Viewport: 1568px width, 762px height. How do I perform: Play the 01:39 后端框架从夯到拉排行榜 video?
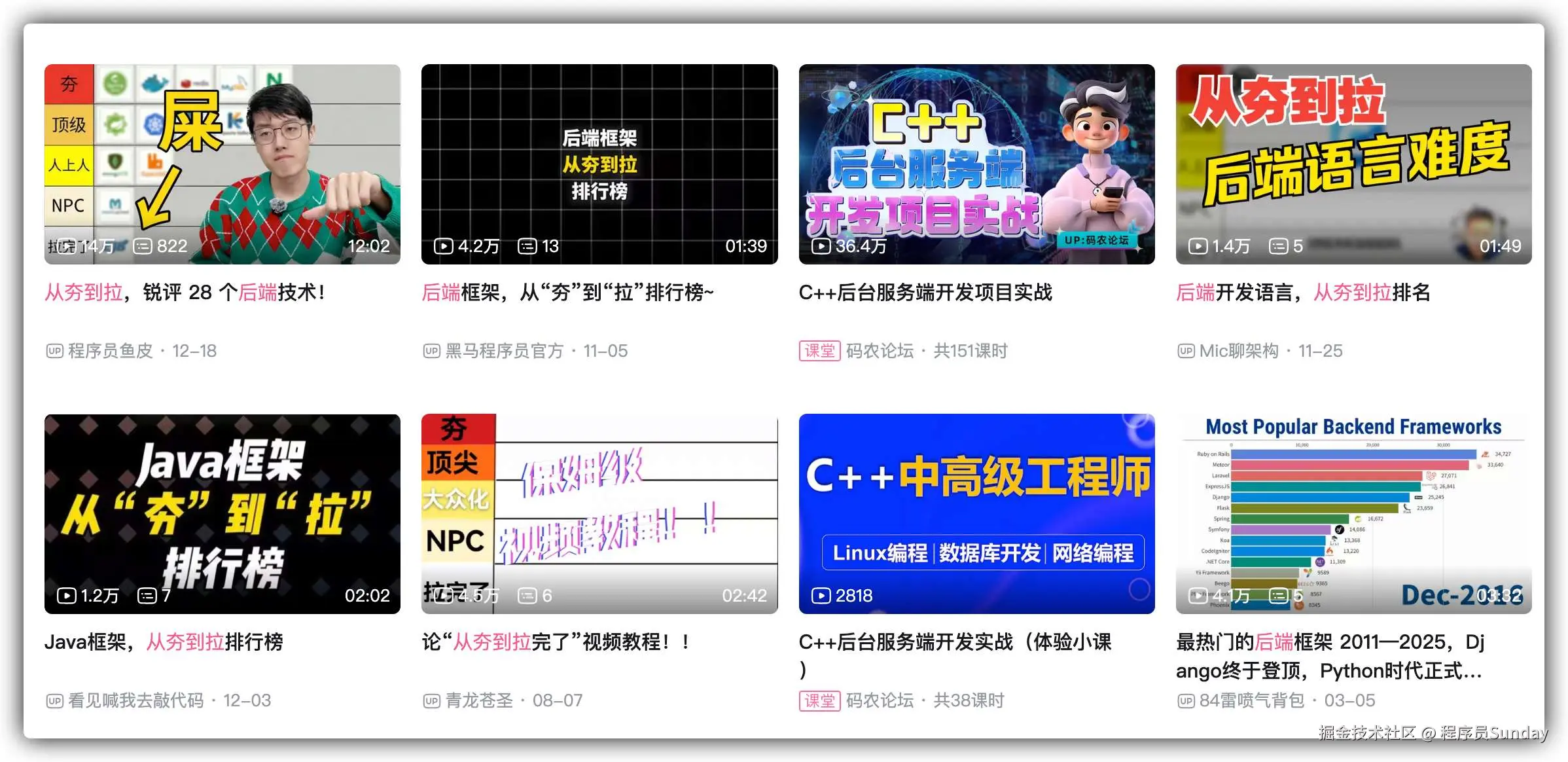click(x=599, y=164)
